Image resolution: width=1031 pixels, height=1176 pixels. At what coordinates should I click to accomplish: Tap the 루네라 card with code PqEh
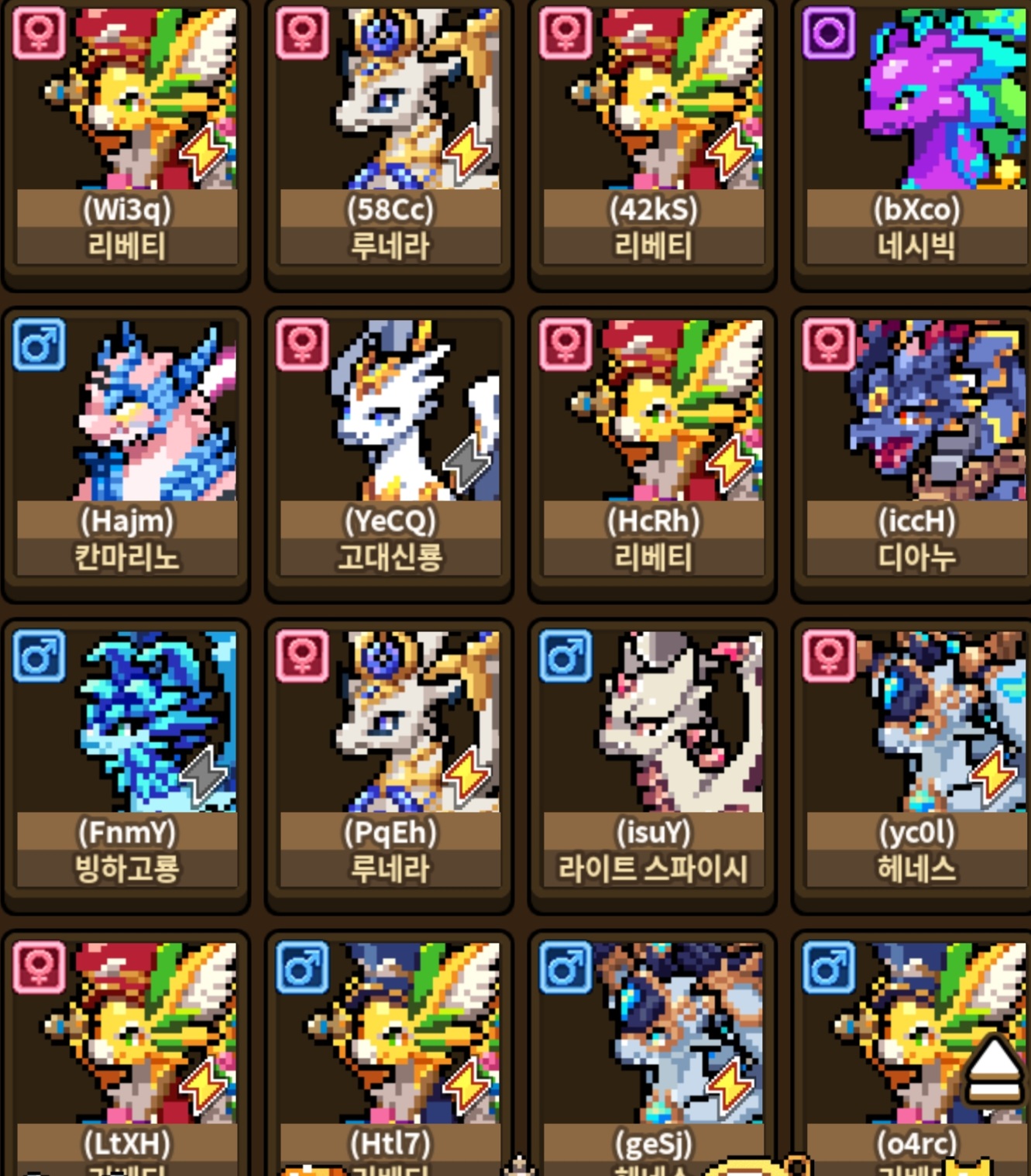point(390,765)
